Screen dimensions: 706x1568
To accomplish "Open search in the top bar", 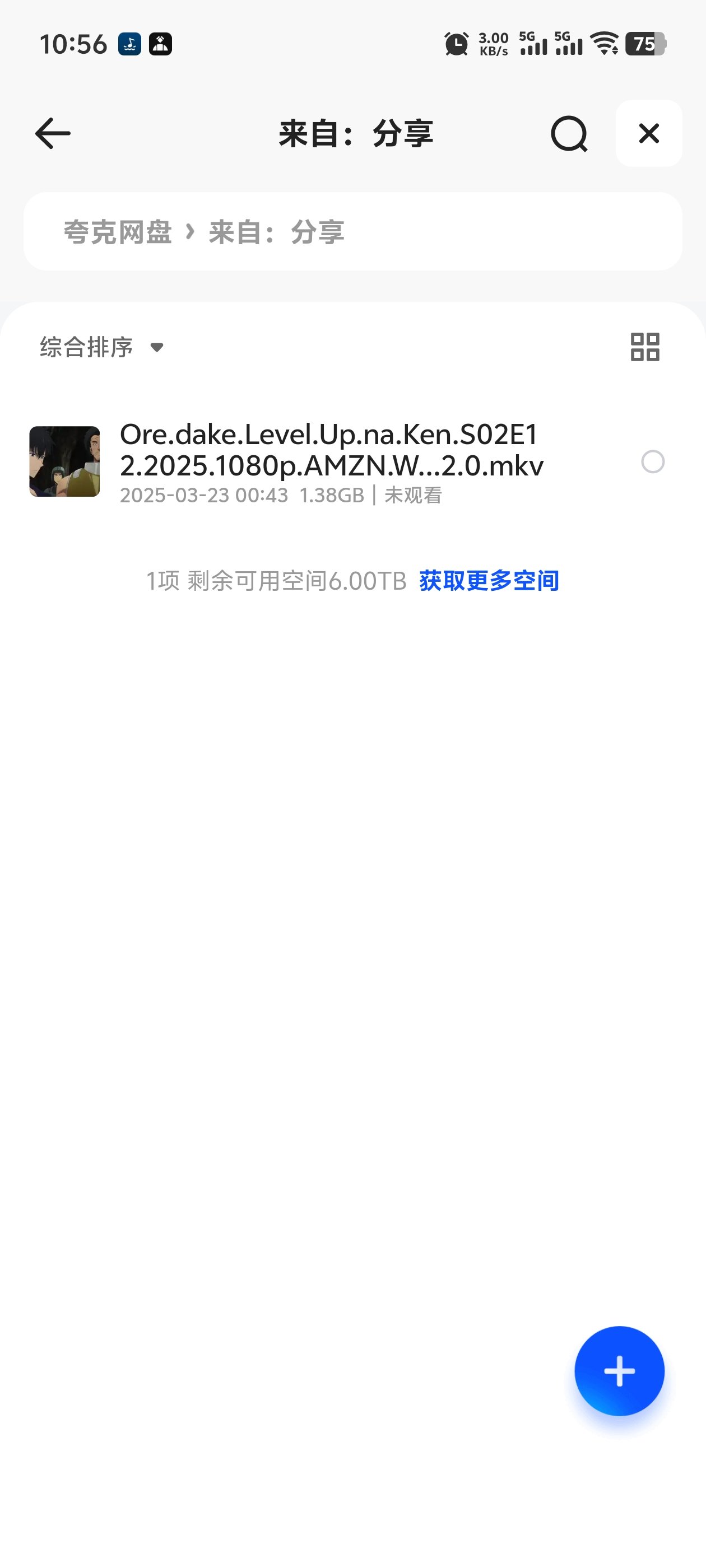I will 569,134.
